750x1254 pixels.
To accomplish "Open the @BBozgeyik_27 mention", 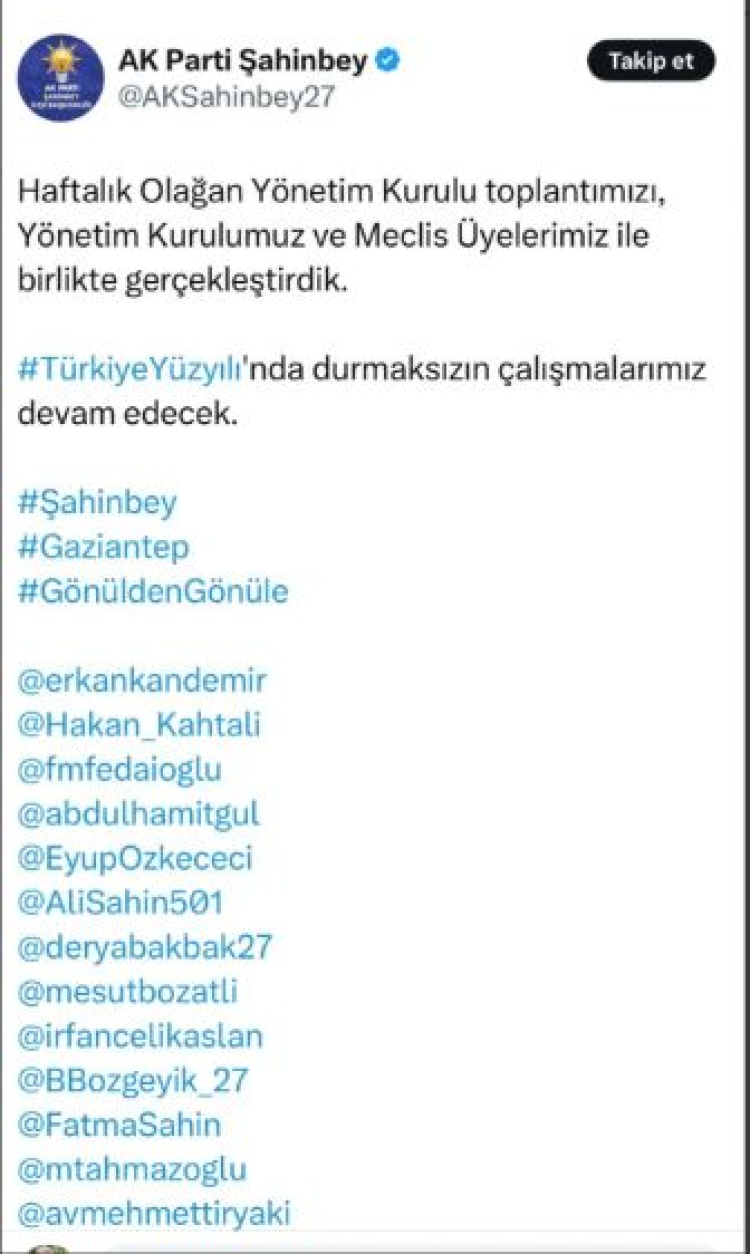I will coord(132,1080).
